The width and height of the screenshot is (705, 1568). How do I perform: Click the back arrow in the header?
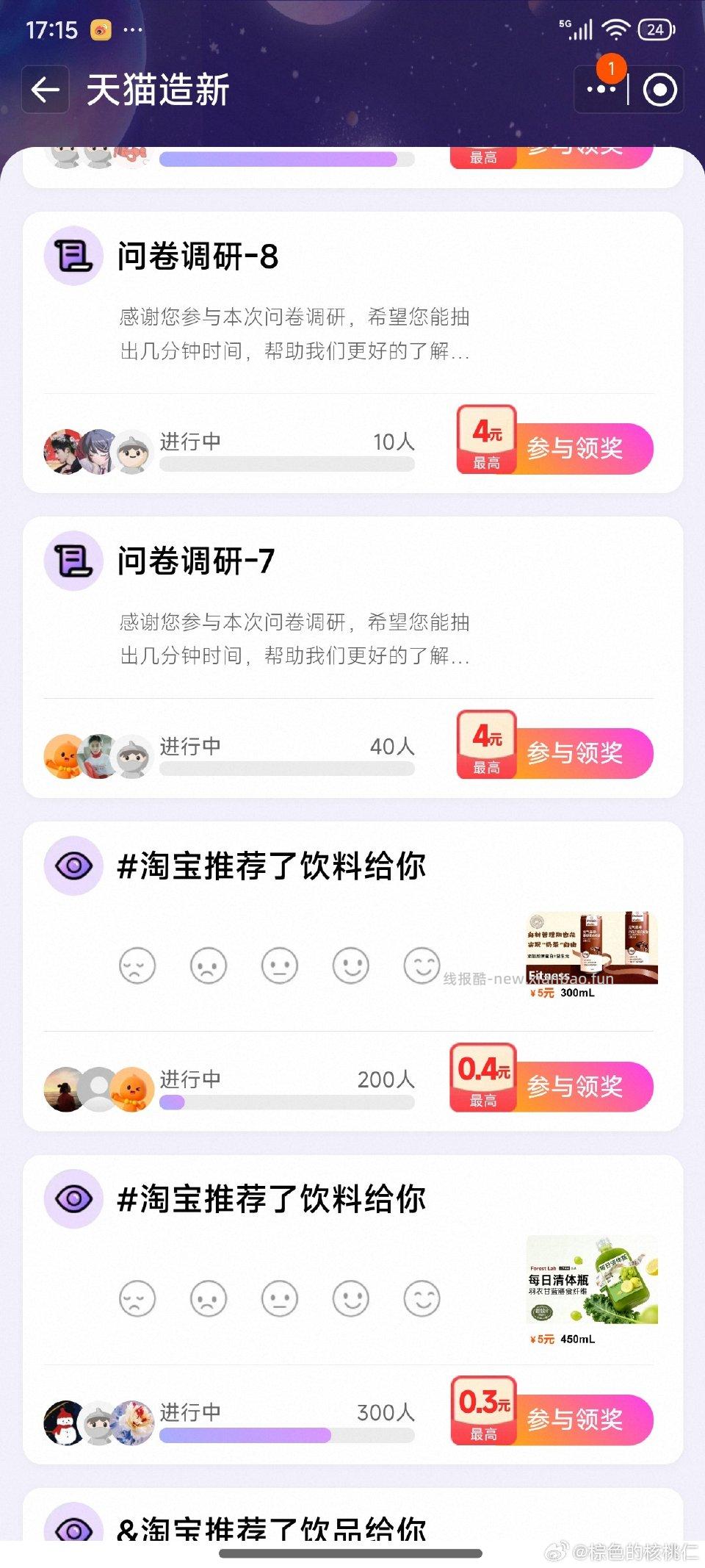tap(44, 88)
